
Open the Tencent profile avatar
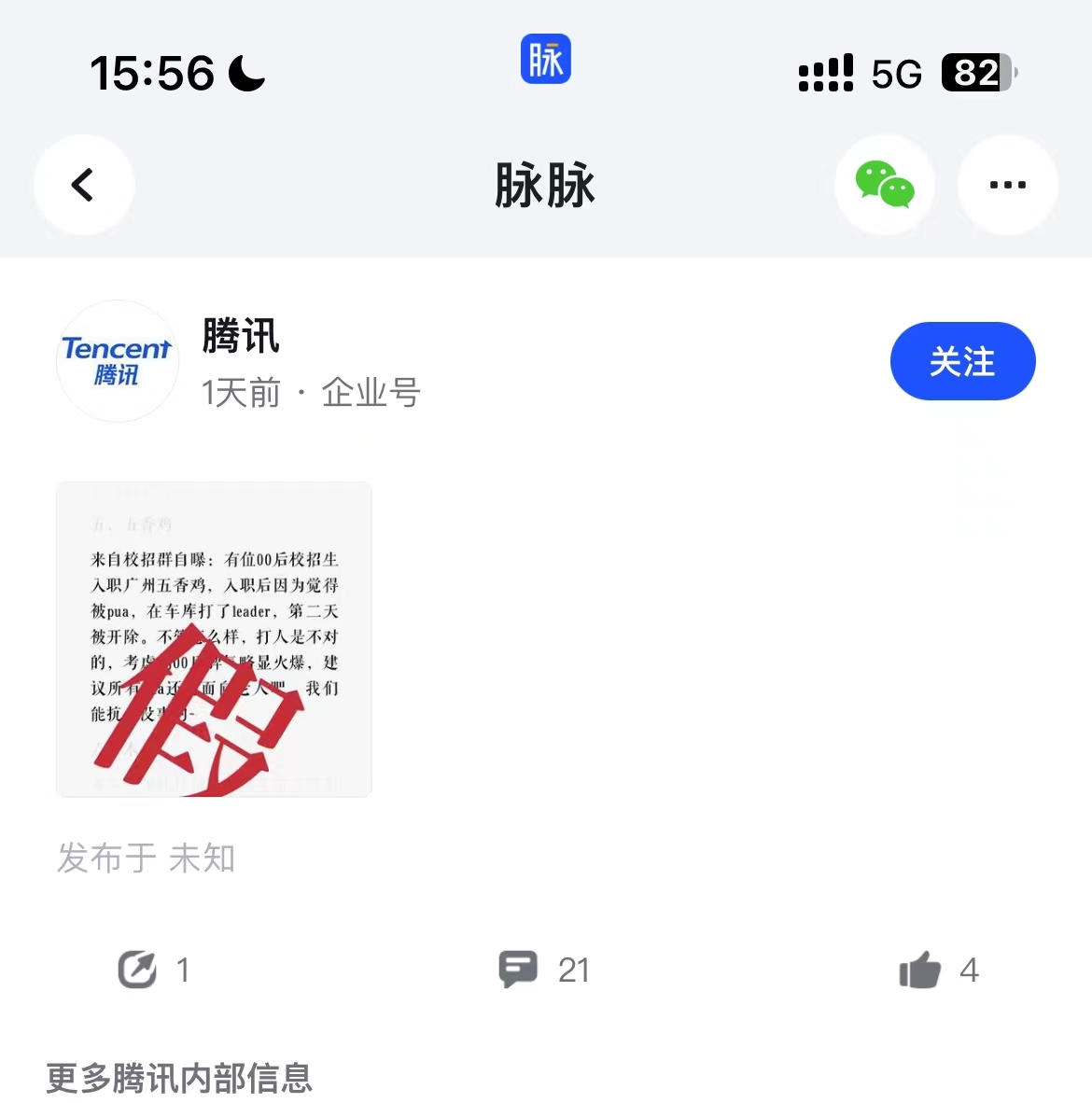pyautogui.click(x=117, y=361)
